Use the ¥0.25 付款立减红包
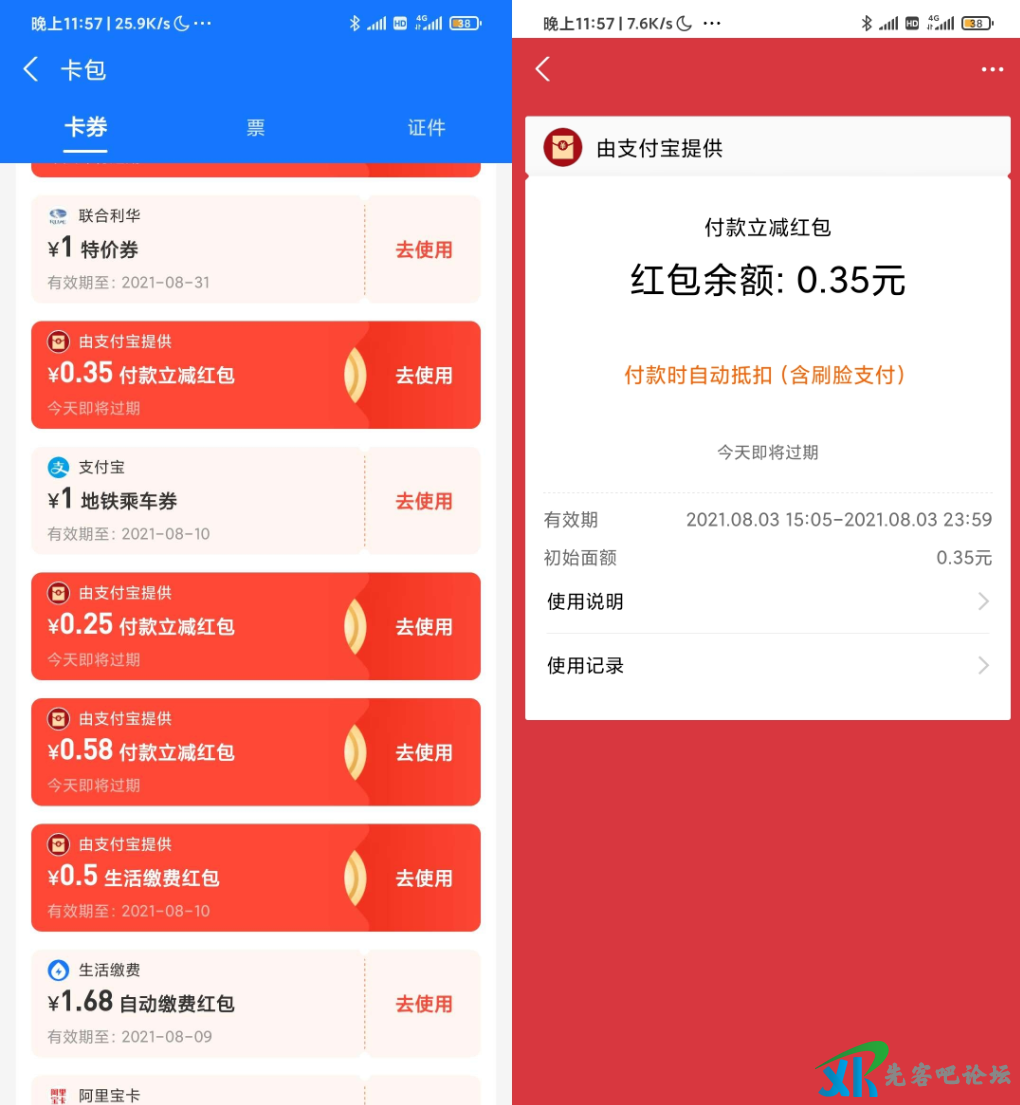The image size is (1020, 1105). pyautogui.click(x=424, y=627)
